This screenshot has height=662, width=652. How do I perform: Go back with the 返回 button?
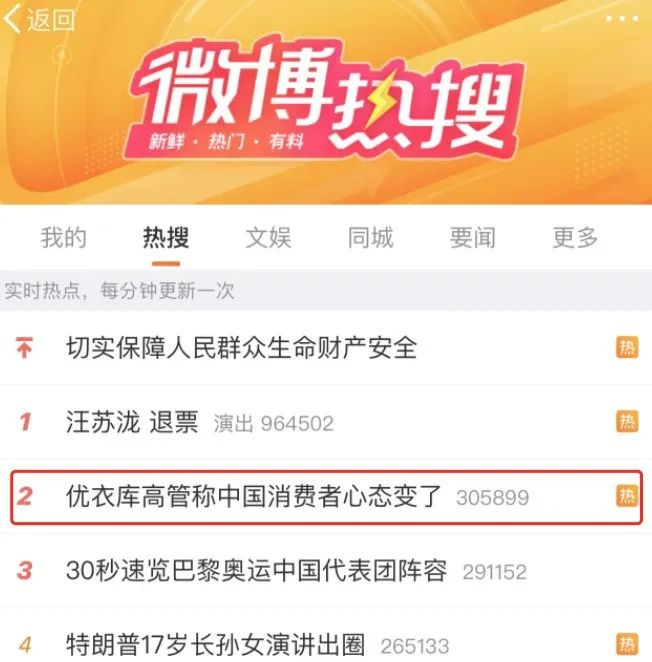(39, 19)
